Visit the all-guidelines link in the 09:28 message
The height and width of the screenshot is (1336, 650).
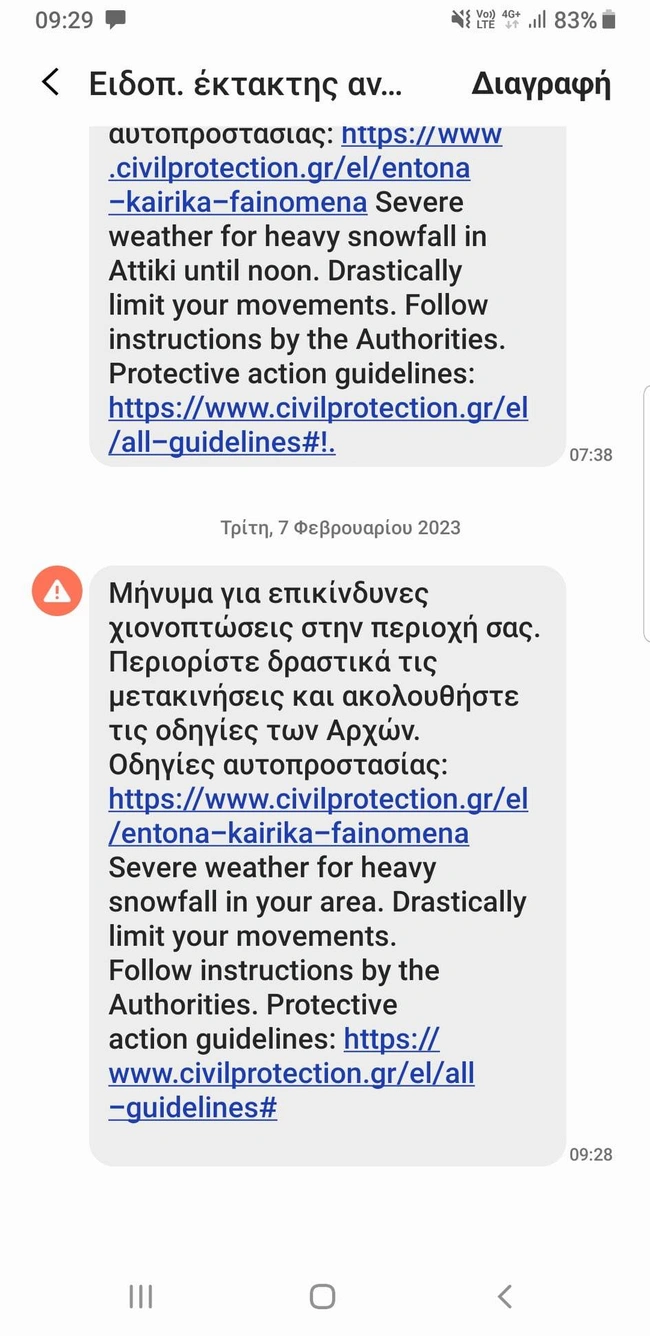(291, 1074)
